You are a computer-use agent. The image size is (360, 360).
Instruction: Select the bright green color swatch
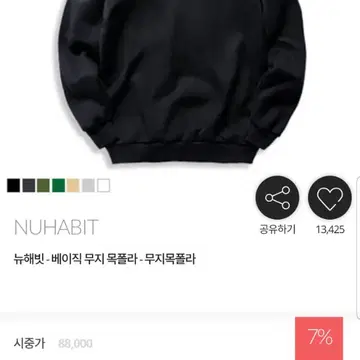click(x=58, y=185)
